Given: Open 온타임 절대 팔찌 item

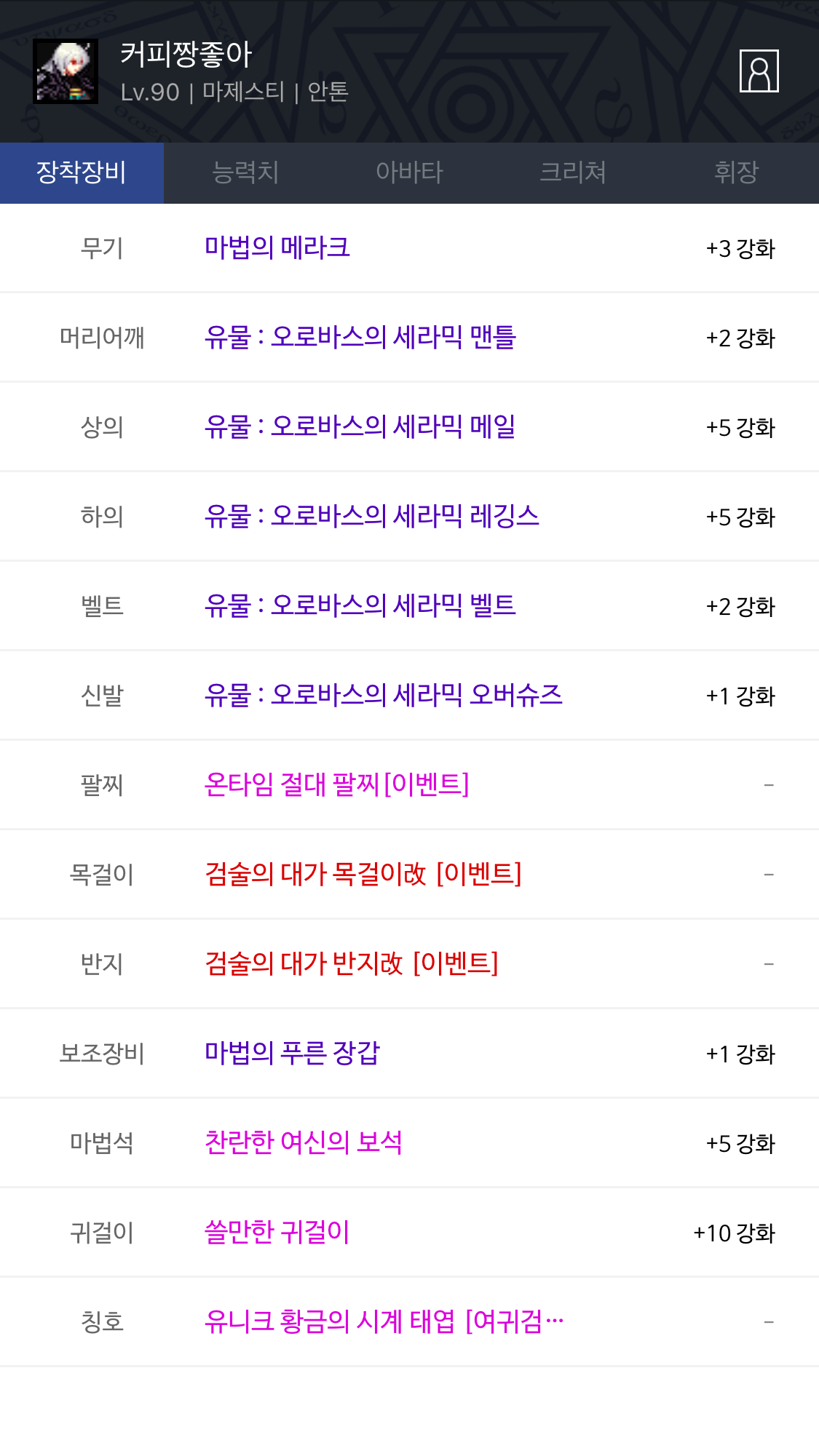Looking at the screenshot, I should coord(337,784).
